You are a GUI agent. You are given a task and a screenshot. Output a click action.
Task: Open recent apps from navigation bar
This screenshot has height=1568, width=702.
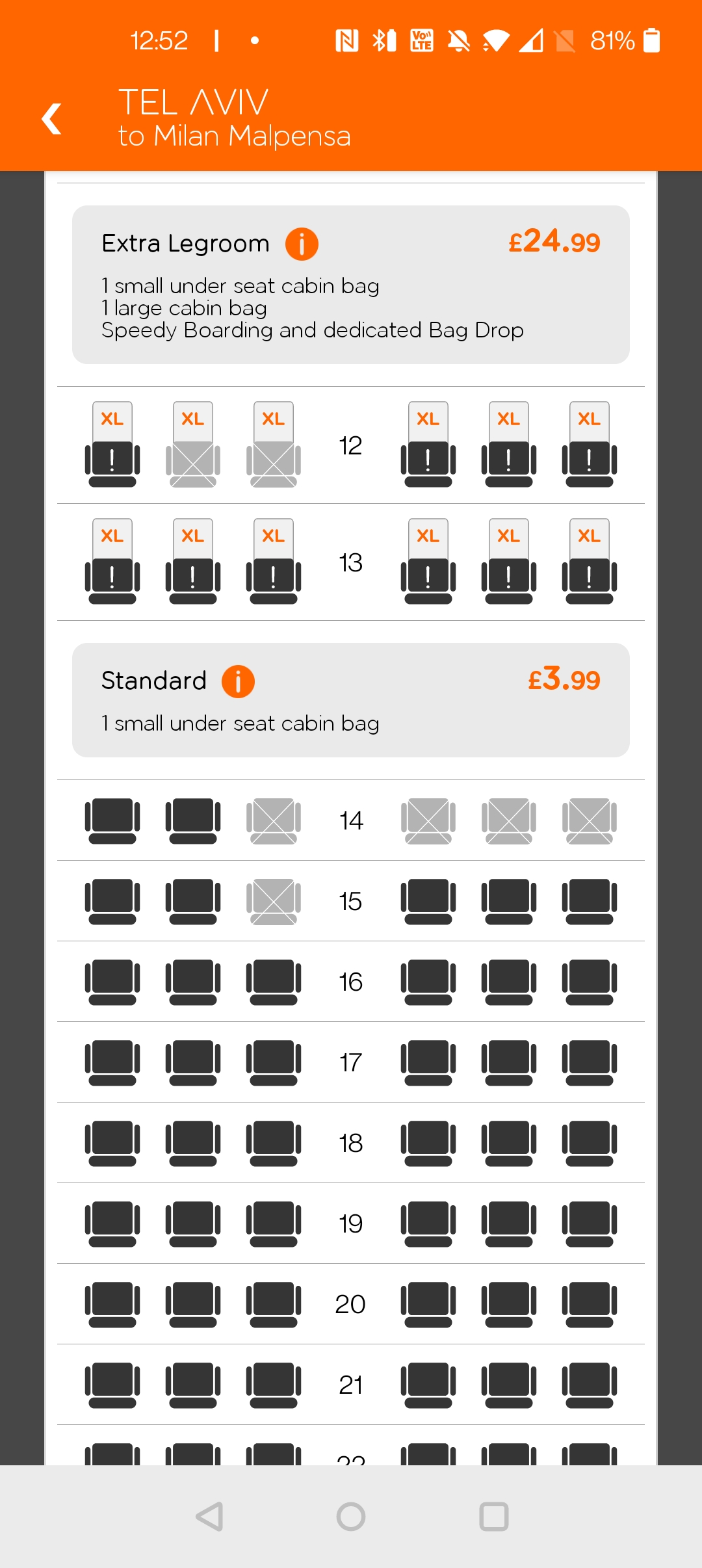coord(494,1517)
